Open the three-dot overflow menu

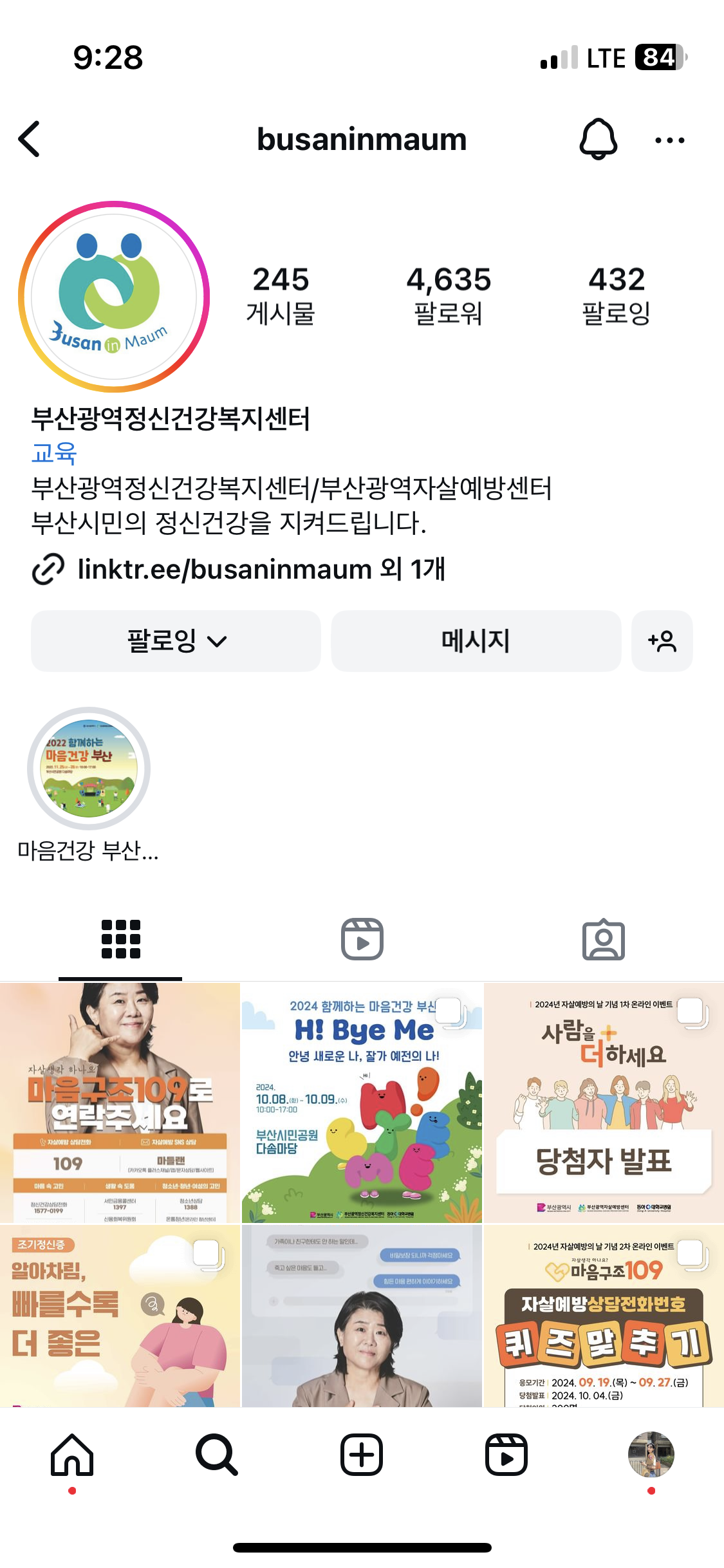tap(669, 140)
